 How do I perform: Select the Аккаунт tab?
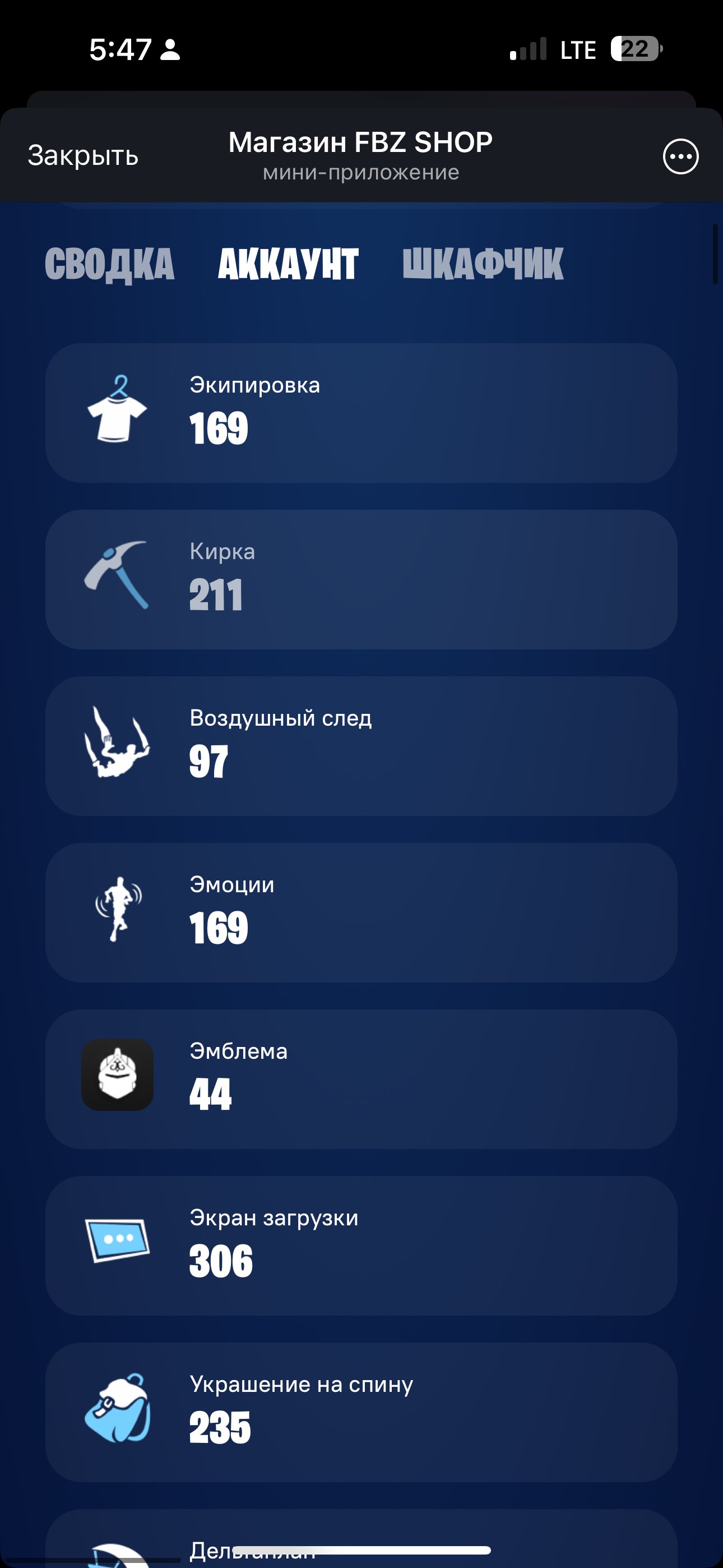(288, 264)
